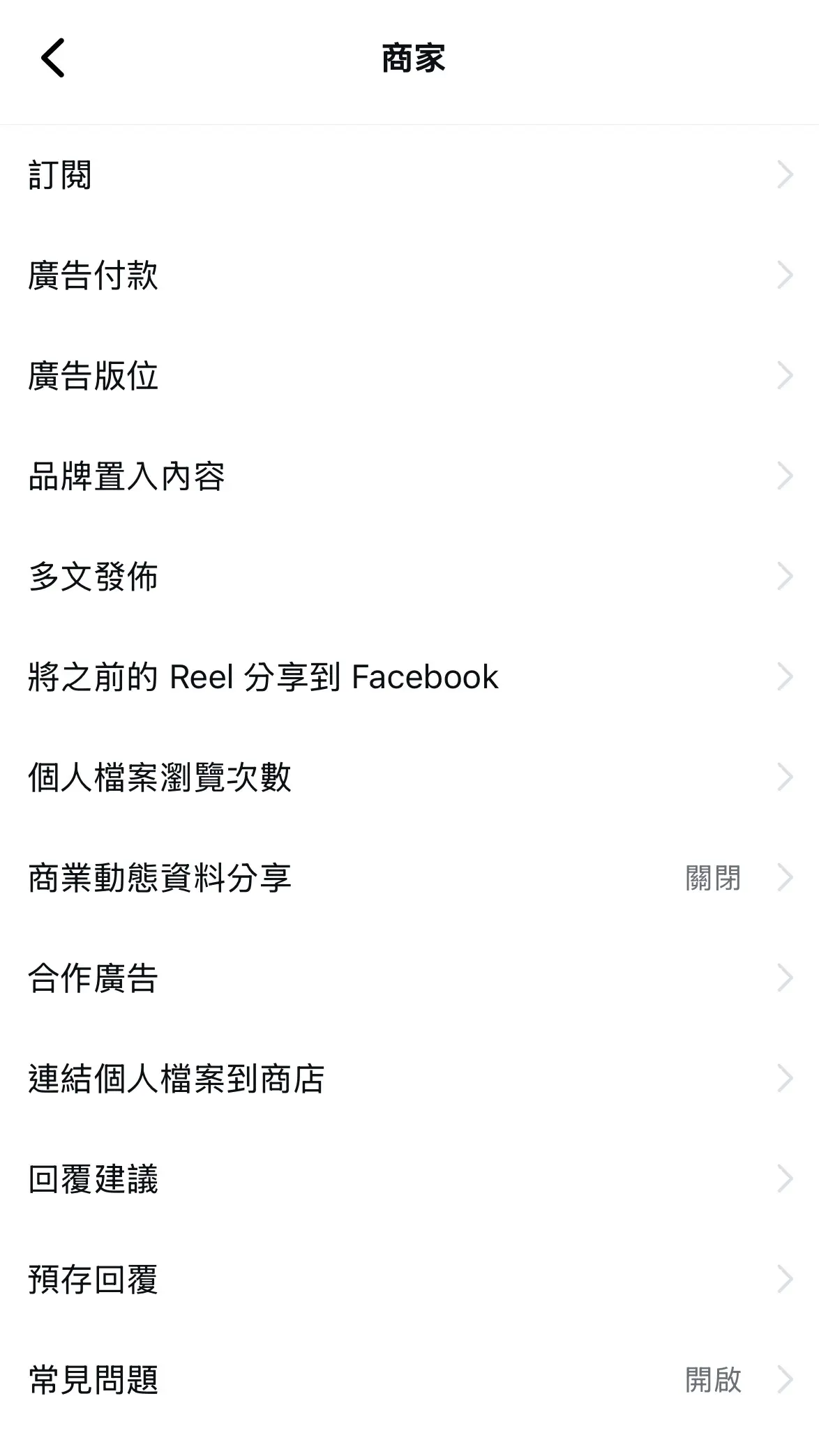Expand the chevron next to 訂閱
819x1456 pixels.
click(785, 176)
